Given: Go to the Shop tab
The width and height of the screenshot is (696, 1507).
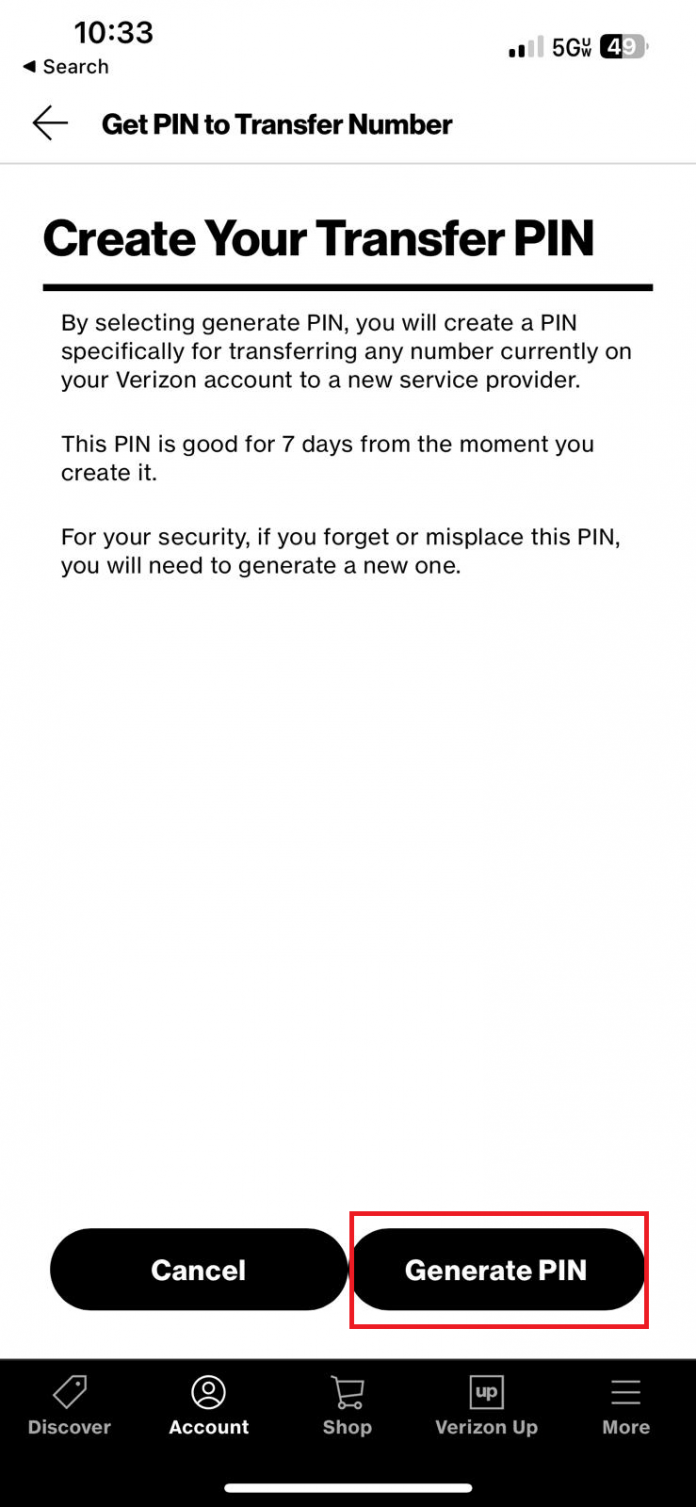Looking at the screenshot, I should [347, 1406].
